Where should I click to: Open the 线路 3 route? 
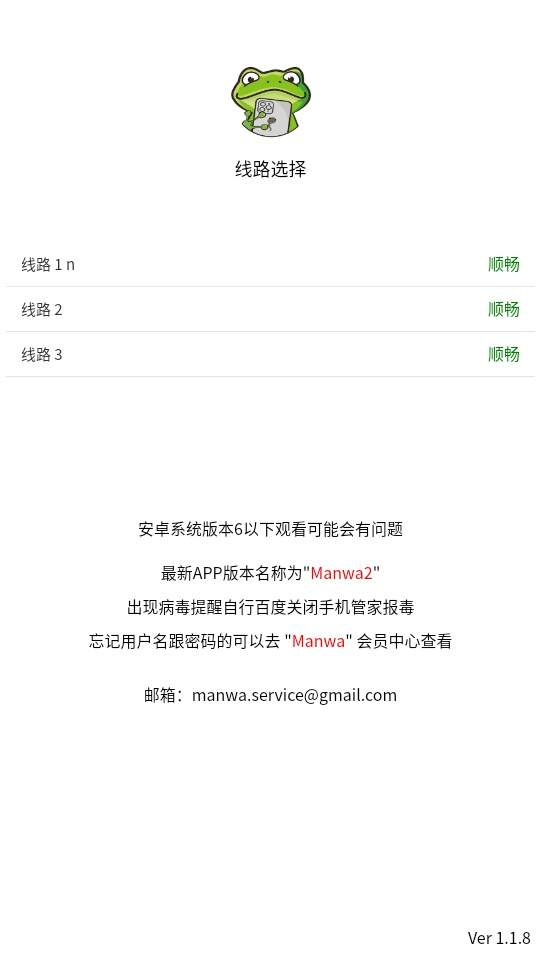270,354
